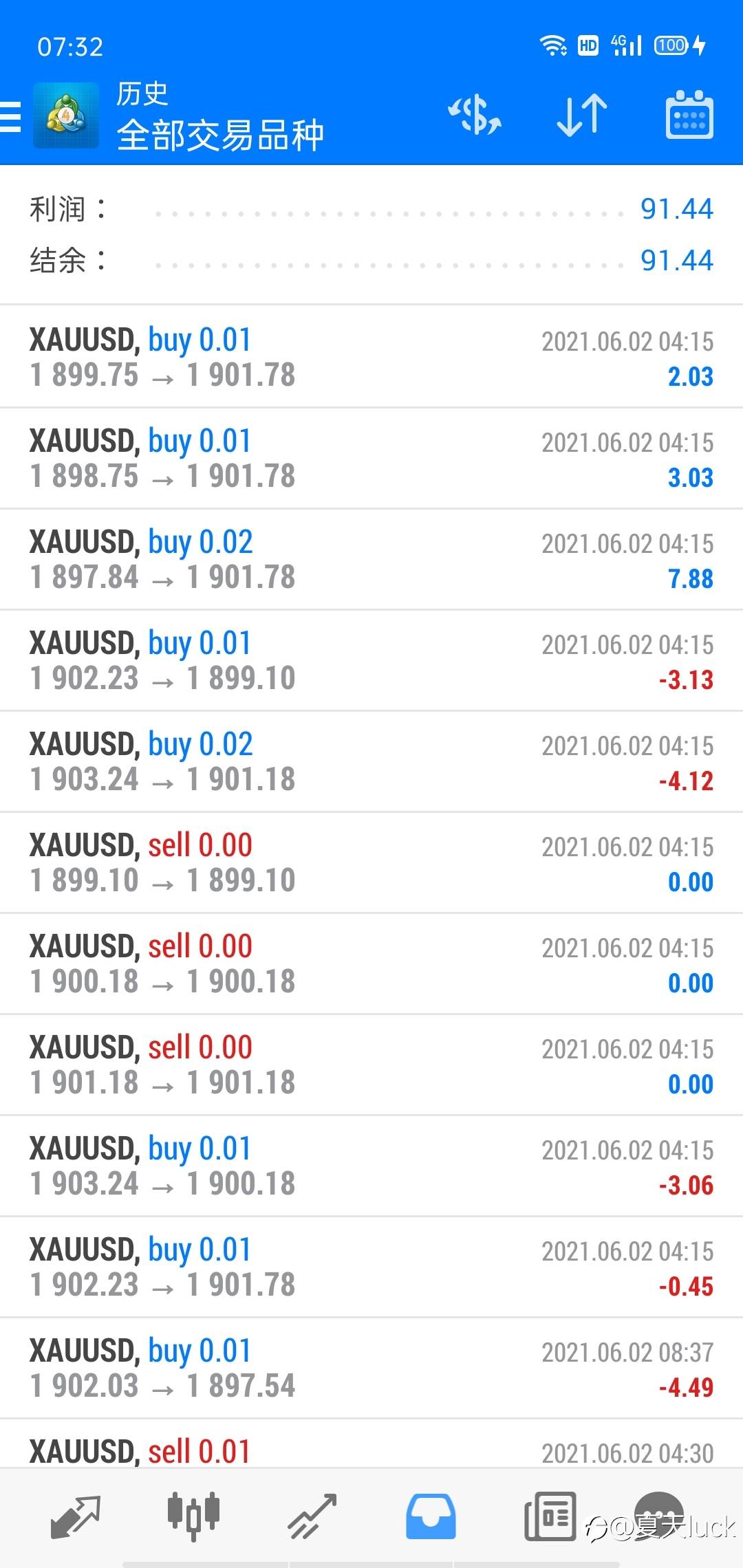Switch to the candlestick Chart tab
743x1568 pixels.
pyautogui.click(x=193, y=1516)
